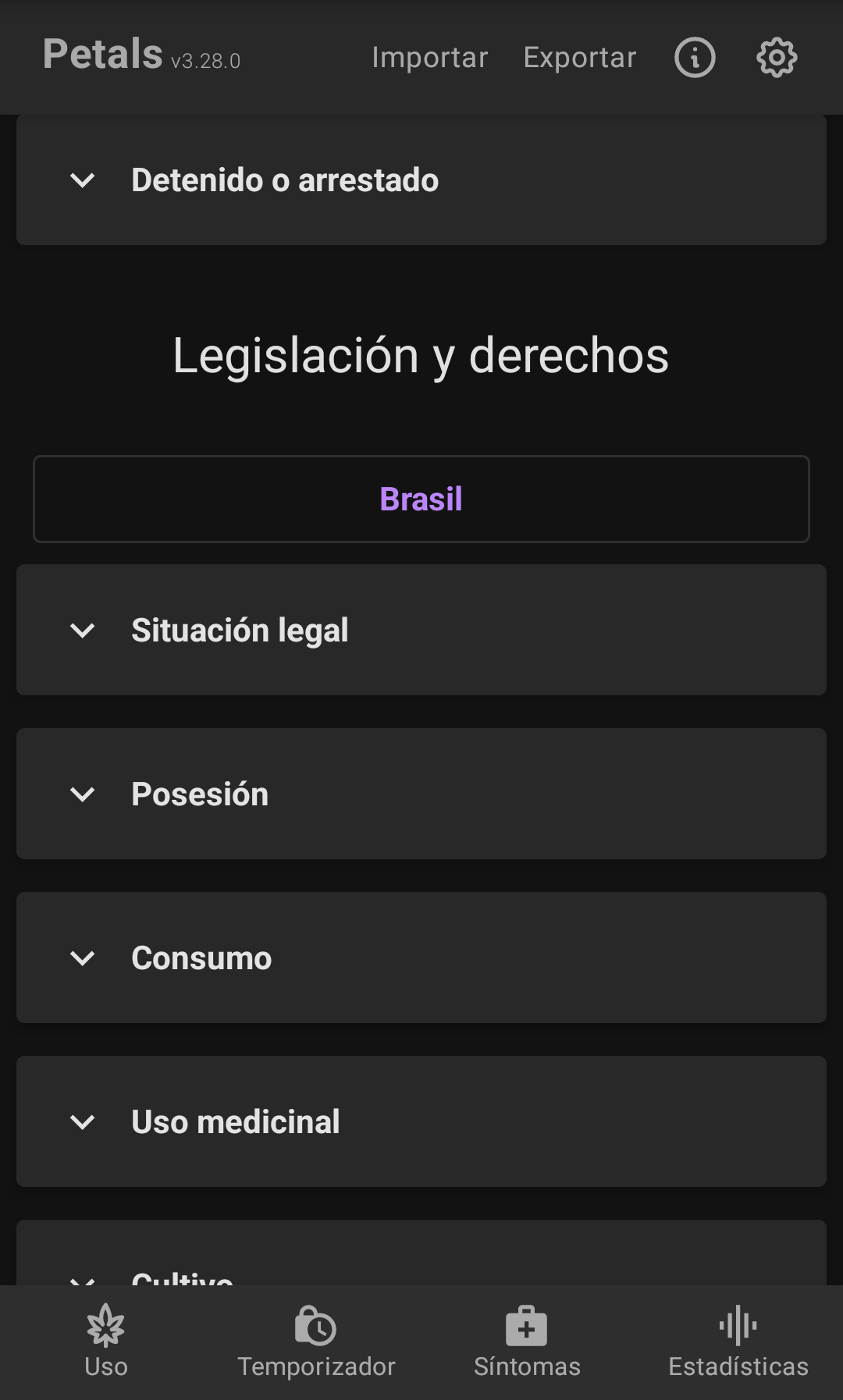Open settings via the gear icon

(x=777, y=58)
